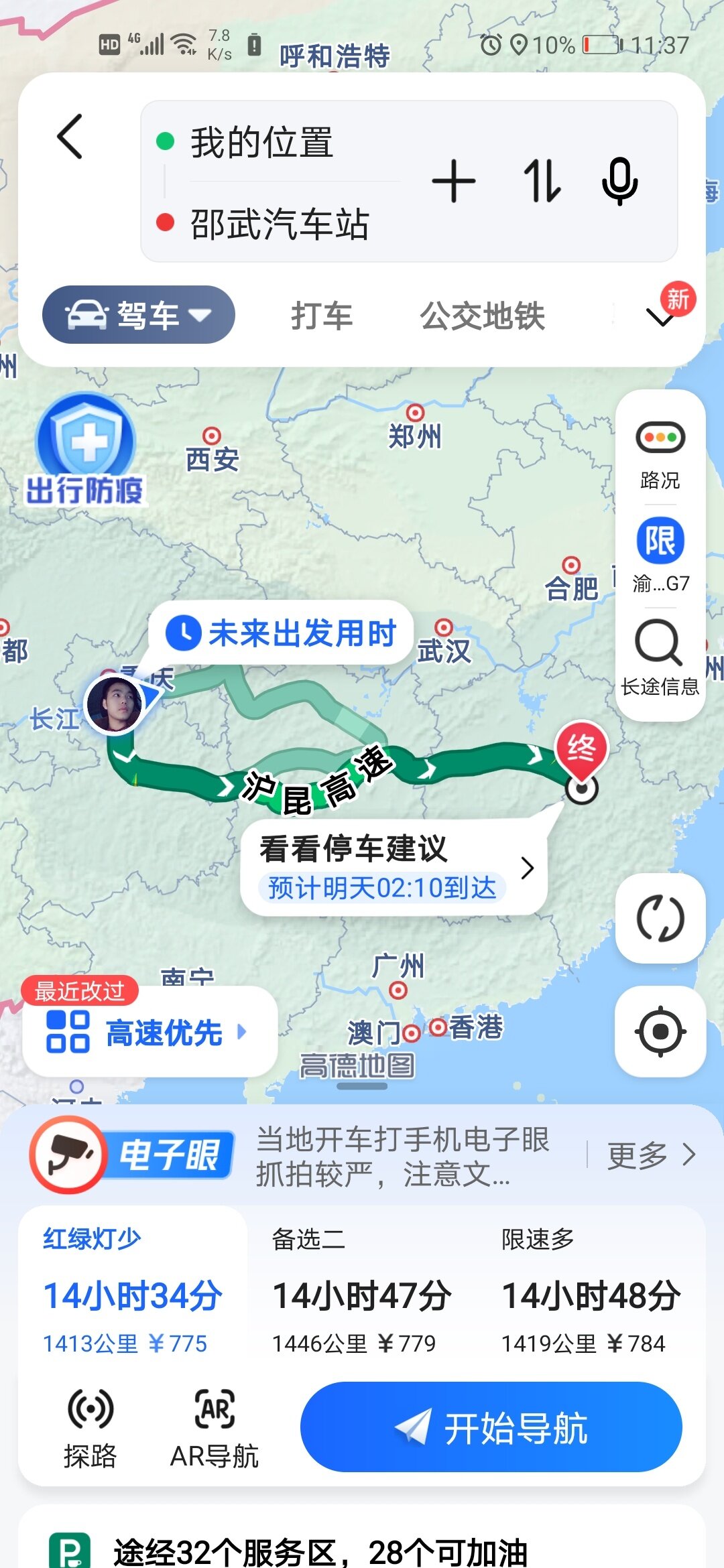Edit the 我的位置 start field
Viewport: 724px width, 1568px height.
click(263, 143)
